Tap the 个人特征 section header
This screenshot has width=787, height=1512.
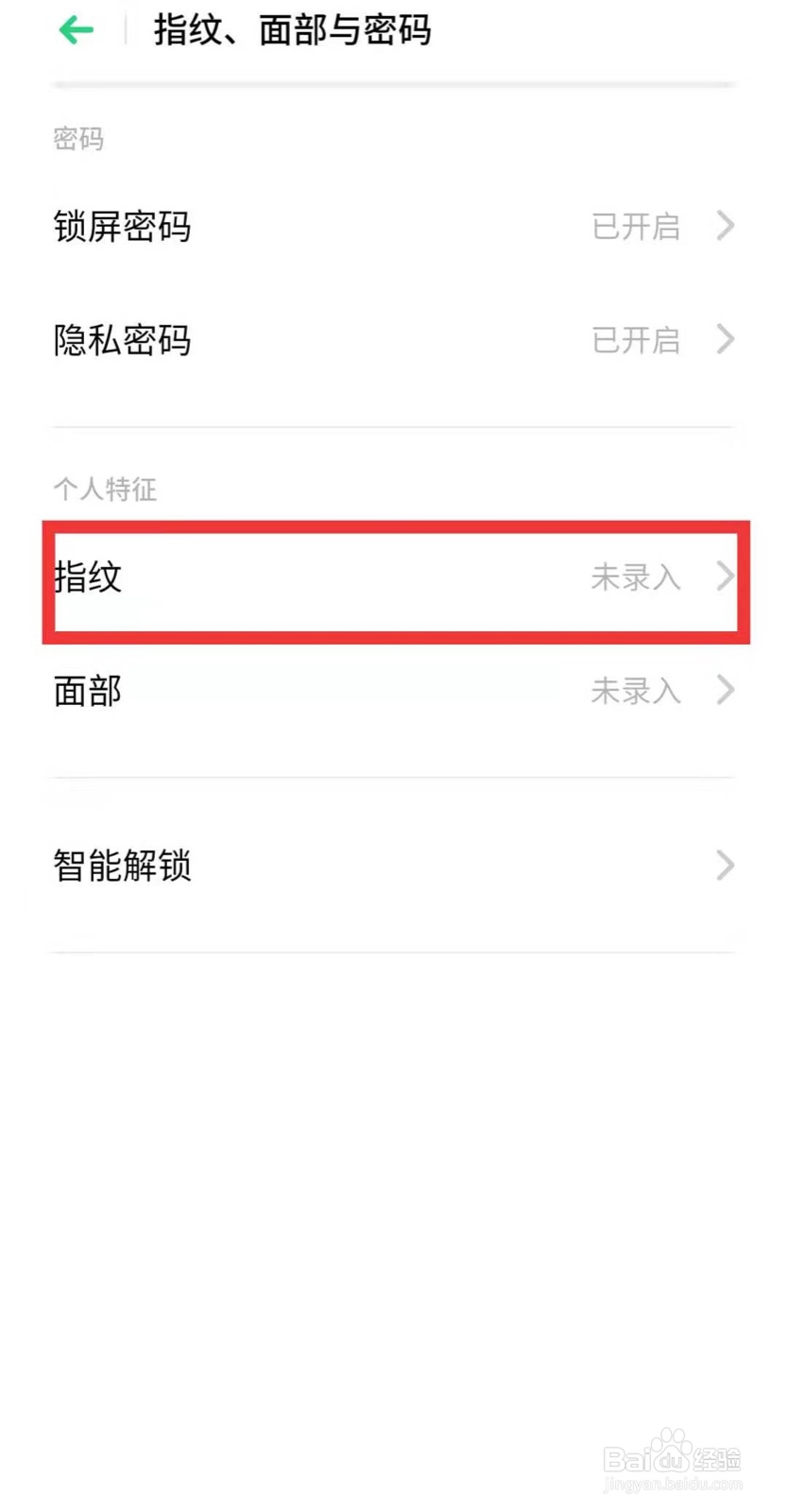[104, 490]
